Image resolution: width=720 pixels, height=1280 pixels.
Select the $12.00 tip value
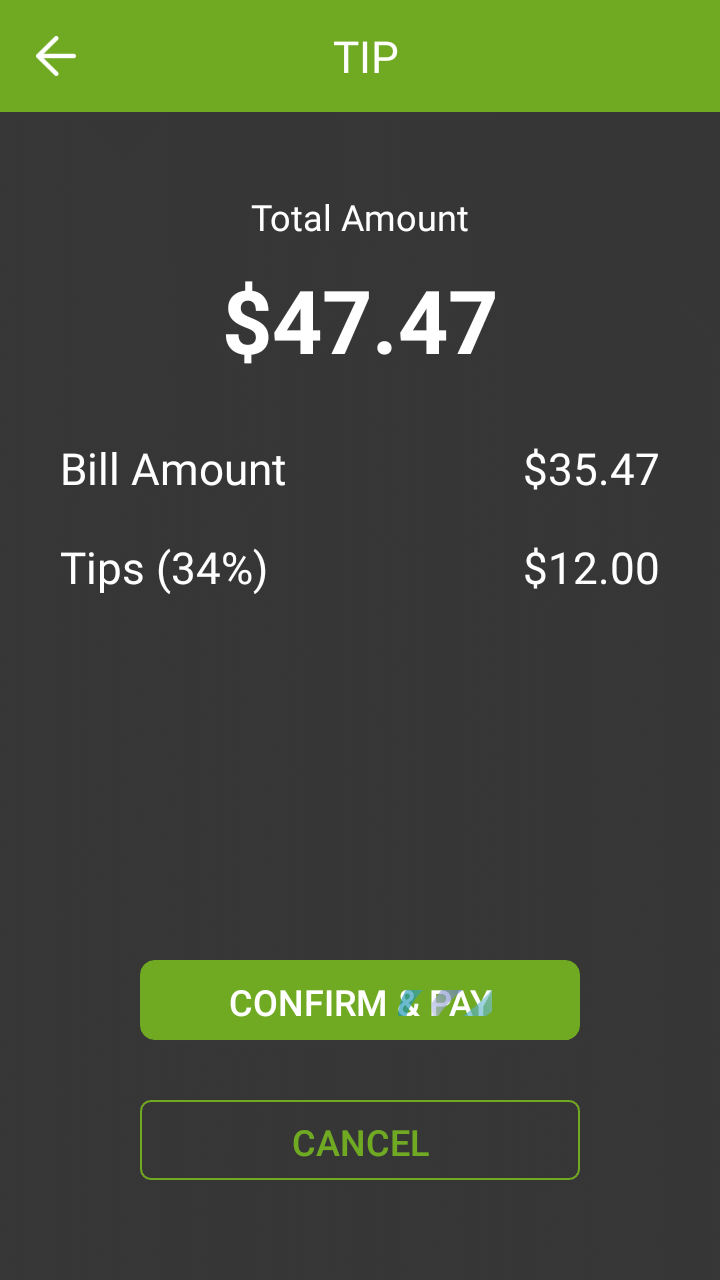pyautogui.click(x=591, y=567)
